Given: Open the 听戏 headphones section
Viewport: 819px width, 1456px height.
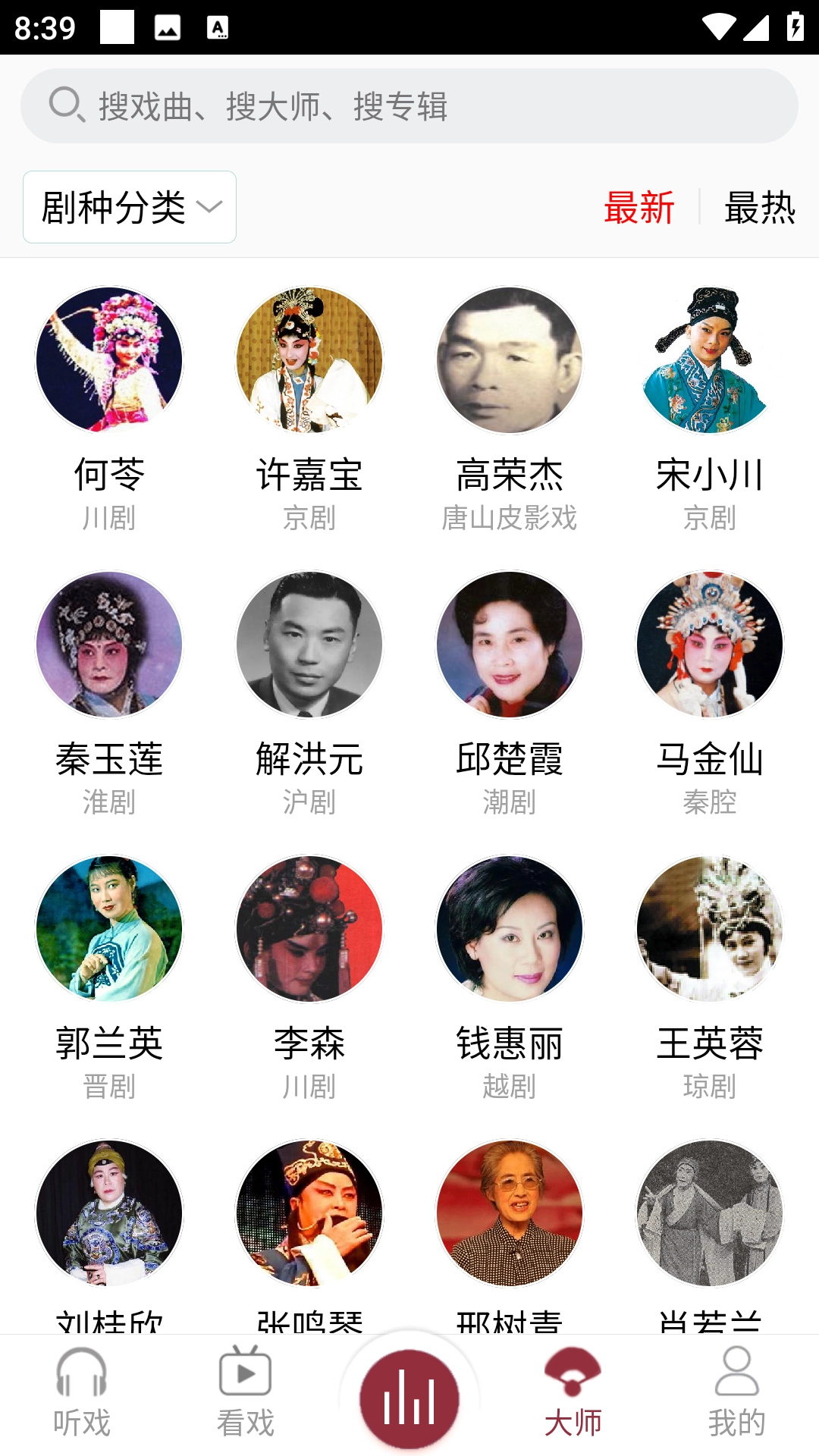Looking at the screenshot, I should click(82, 1399).
